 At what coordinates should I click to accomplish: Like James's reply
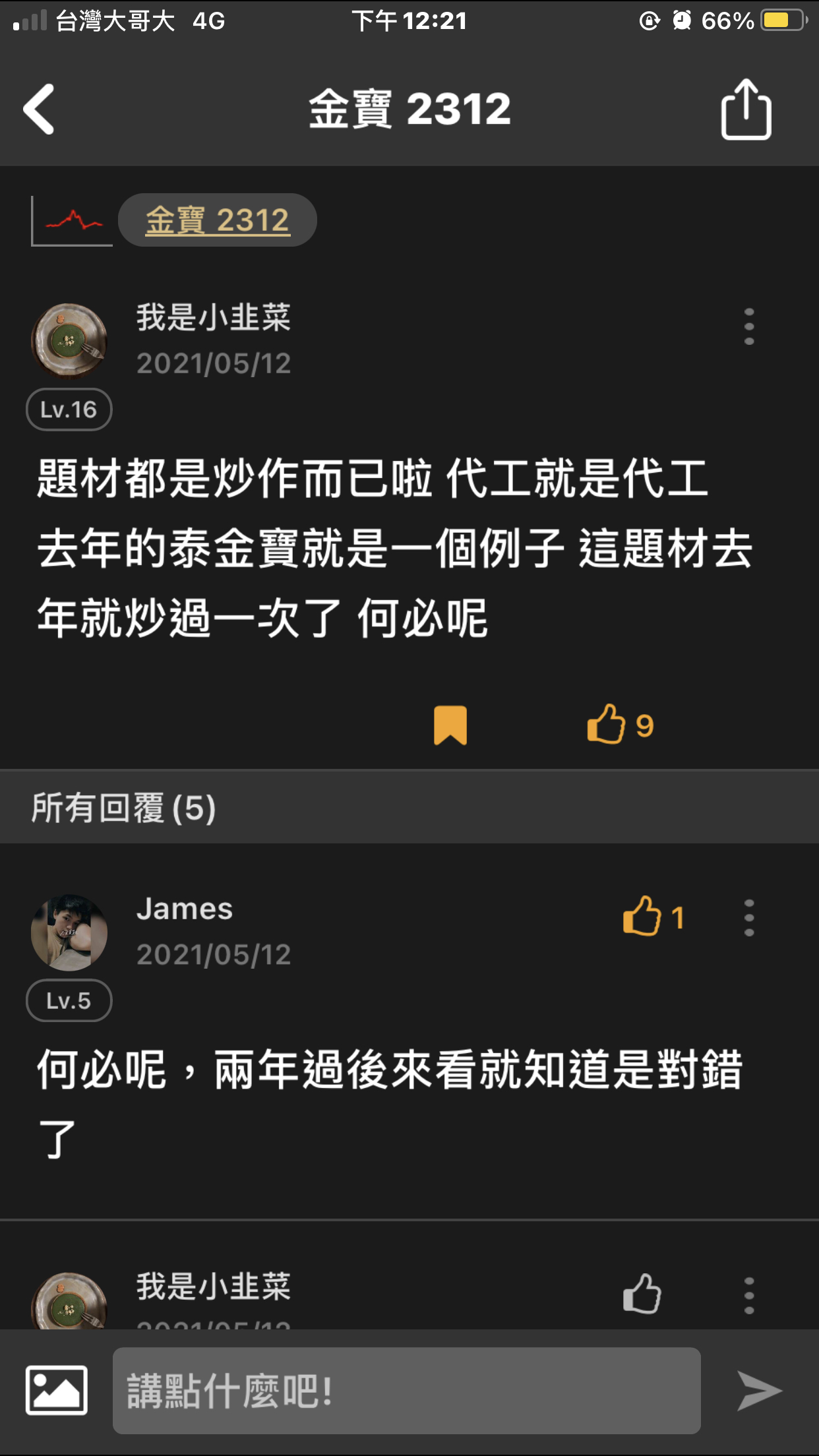642,917
